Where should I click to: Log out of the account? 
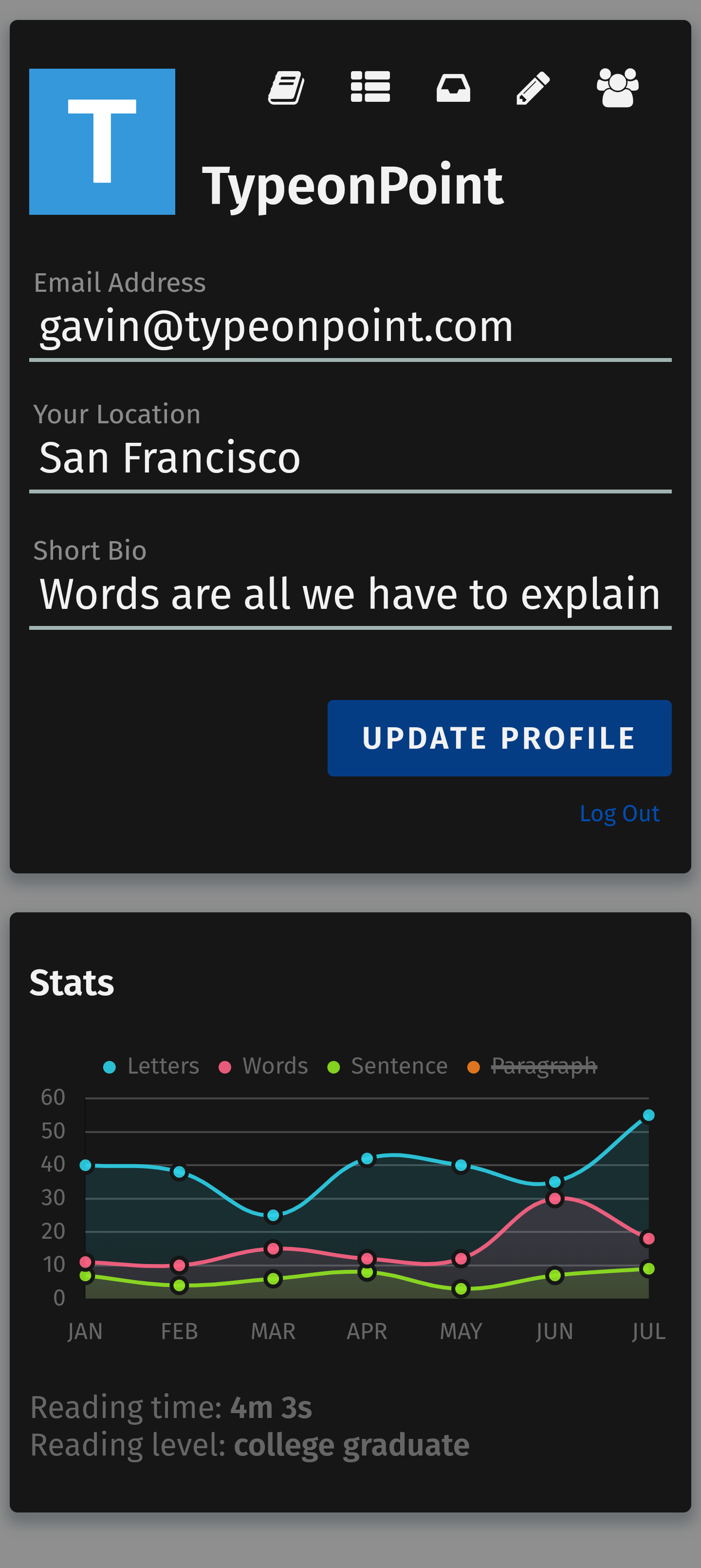tap(619, 813)
